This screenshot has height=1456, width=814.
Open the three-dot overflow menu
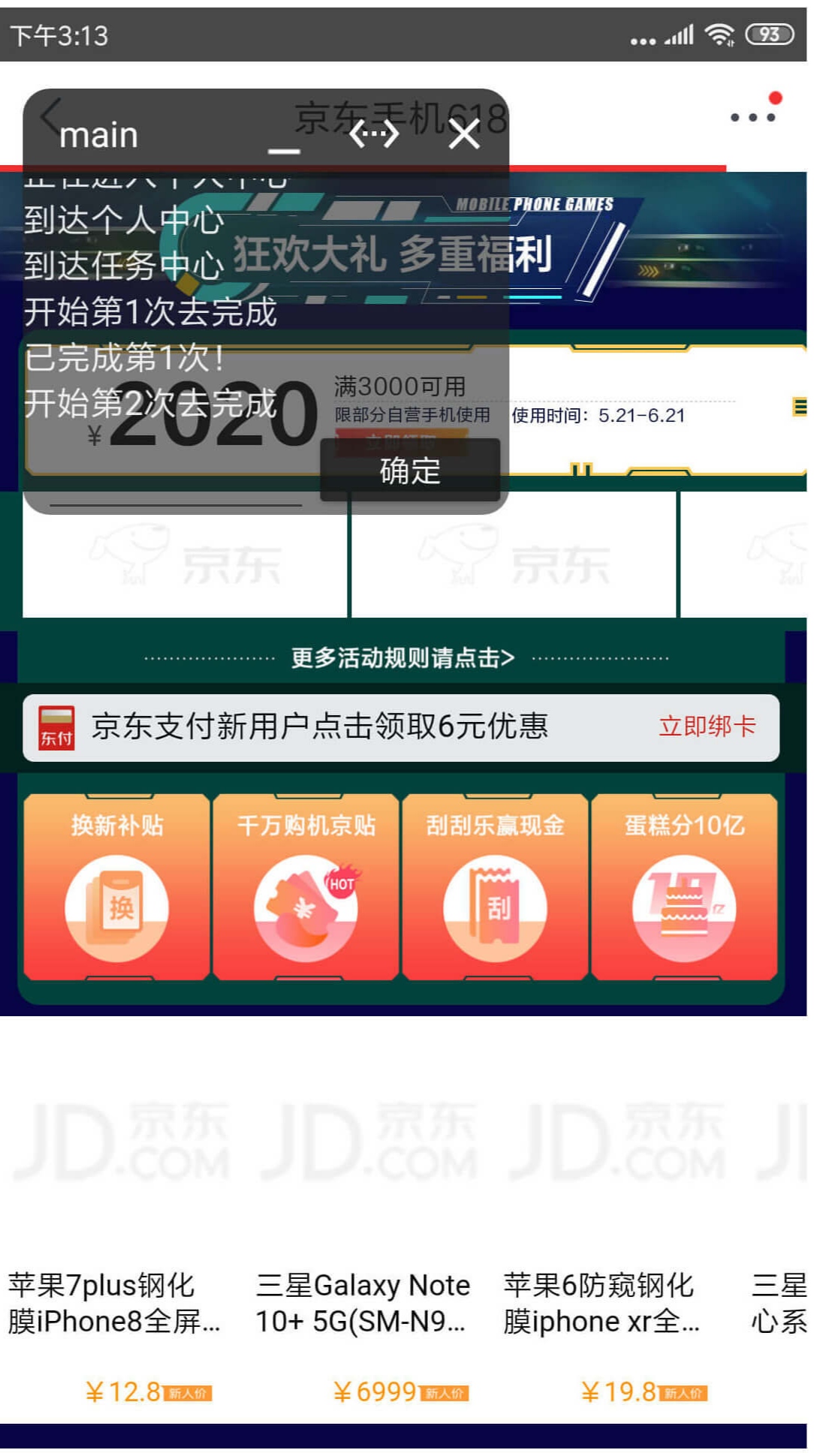coord(752,117)
